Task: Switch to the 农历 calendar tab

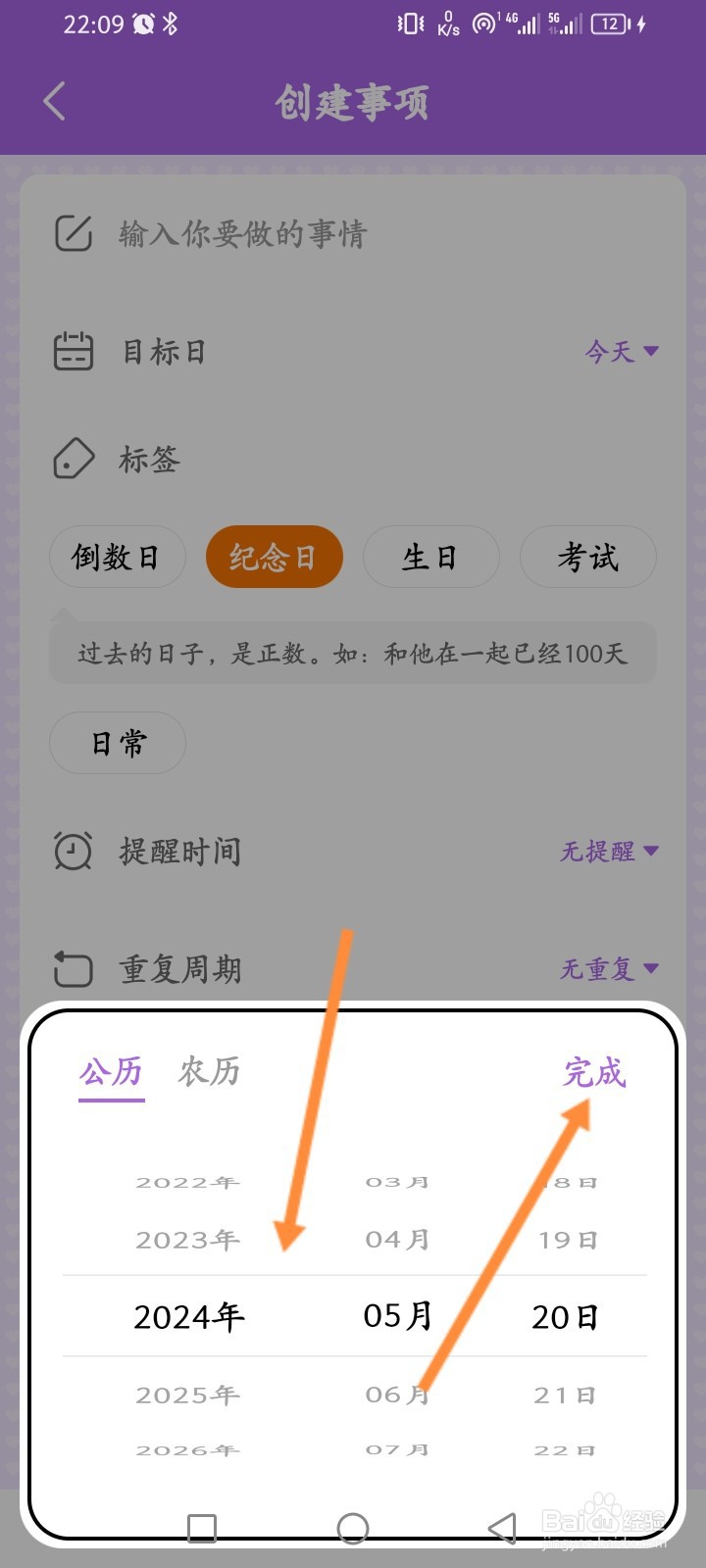Action: coord(209,1071)
